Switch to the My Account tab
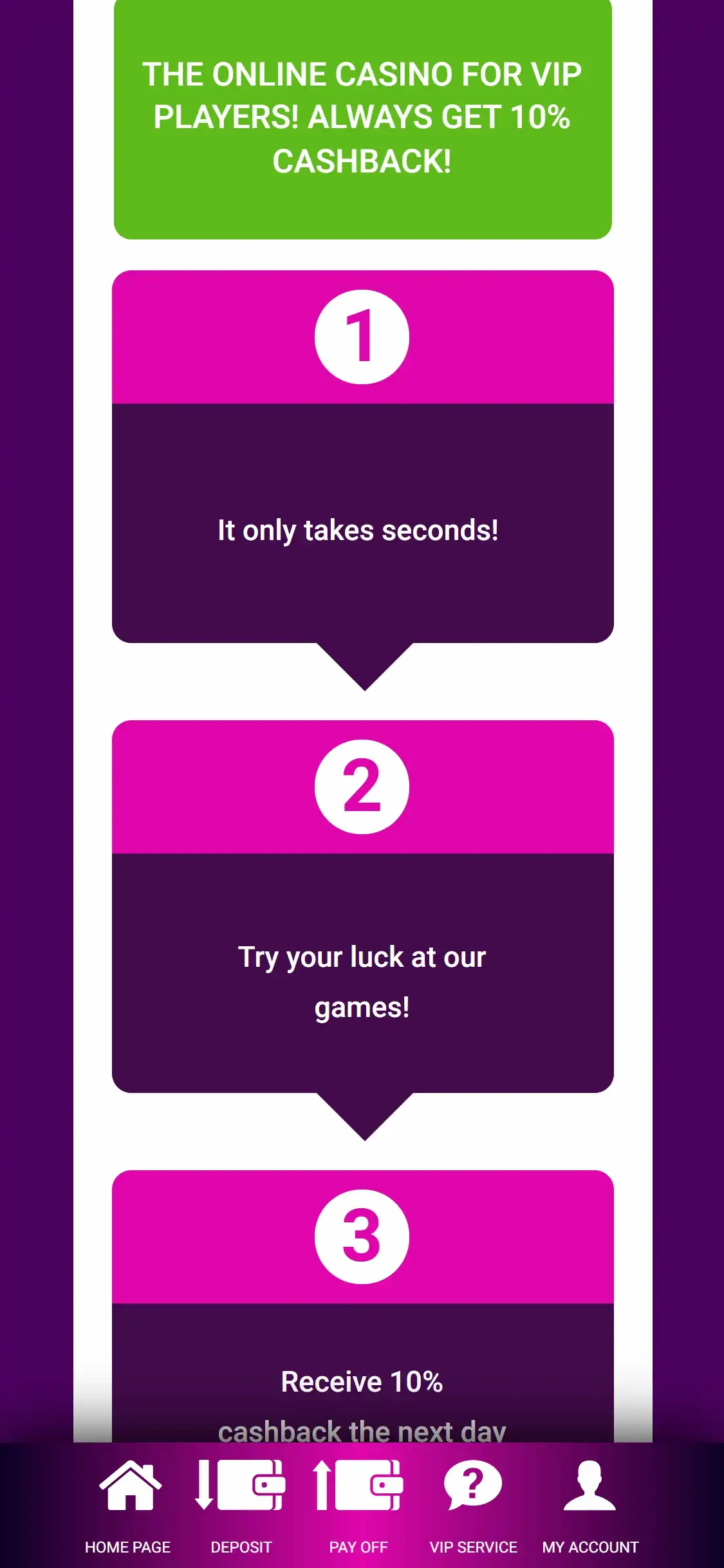This screenshot has height=1568, width=724. point(590,1506)
